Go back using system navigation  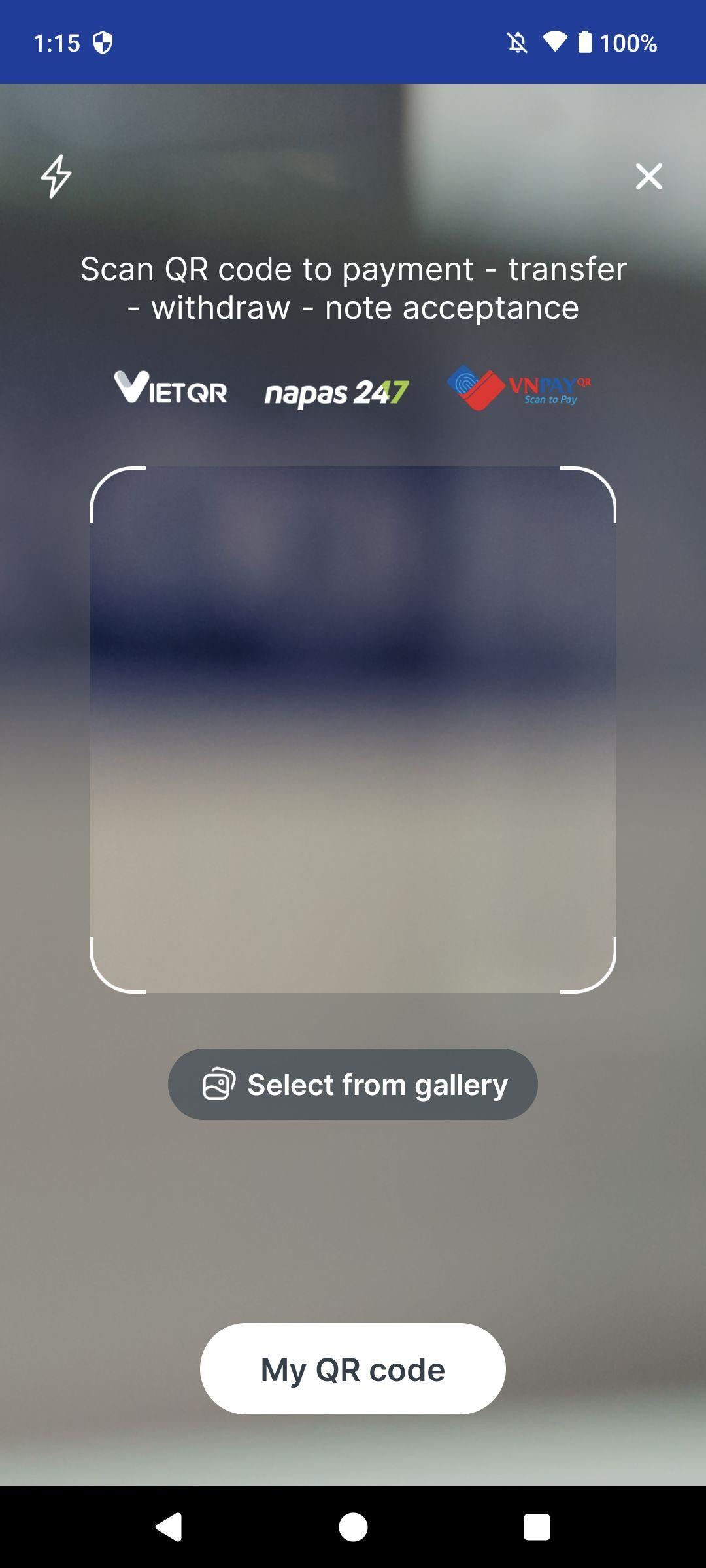169,1527
